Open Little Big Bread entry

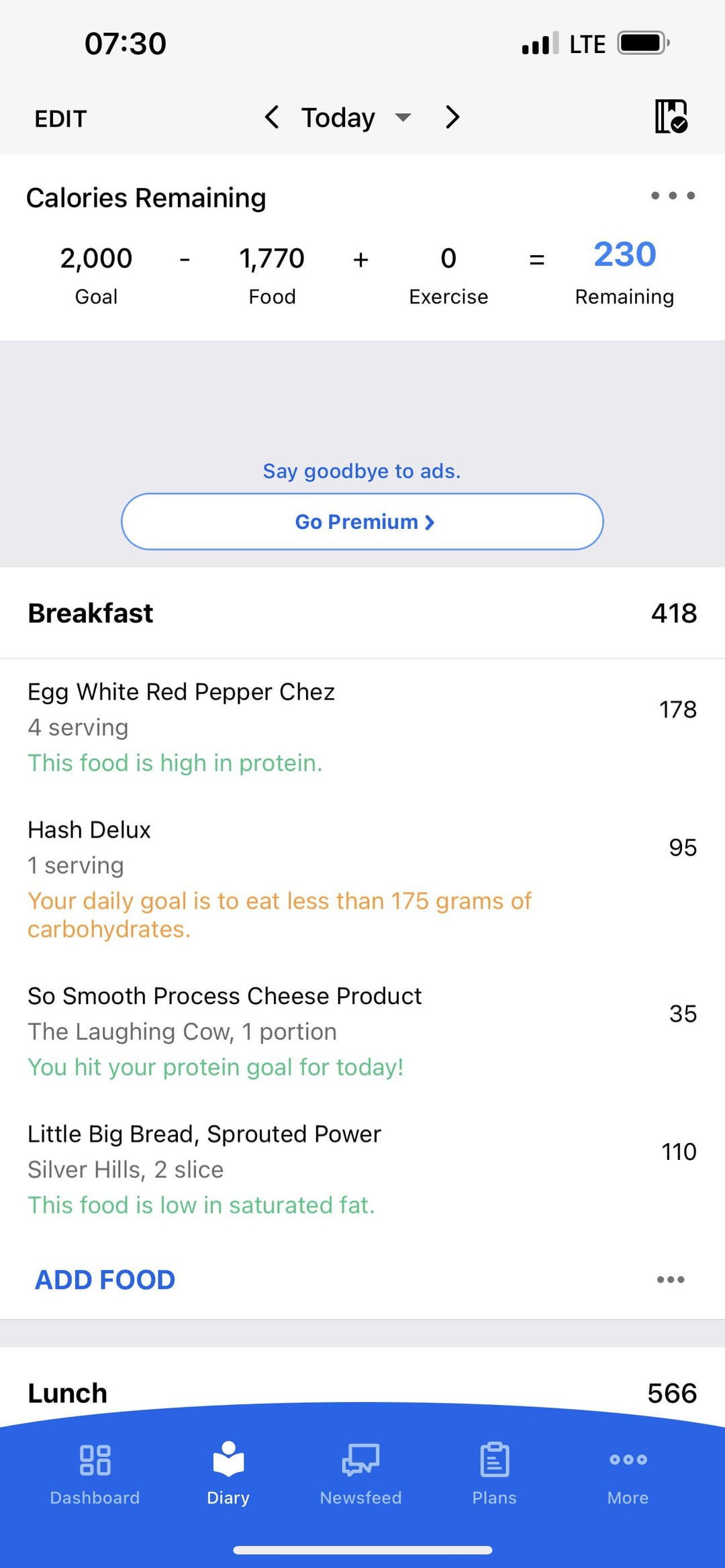click(362, 1169)
